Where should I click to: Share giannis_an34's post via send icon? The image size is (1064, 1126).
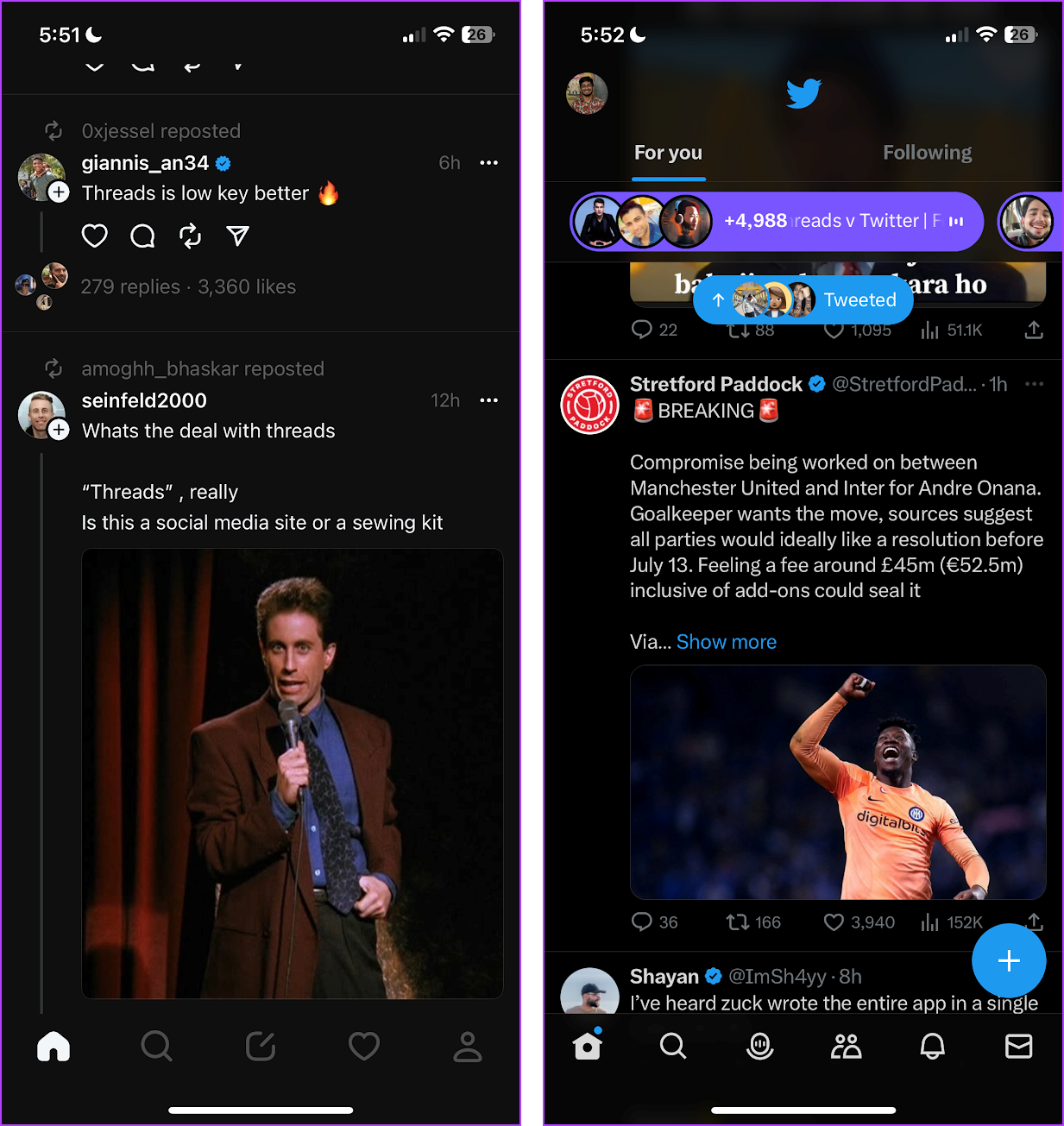point(238,236)
